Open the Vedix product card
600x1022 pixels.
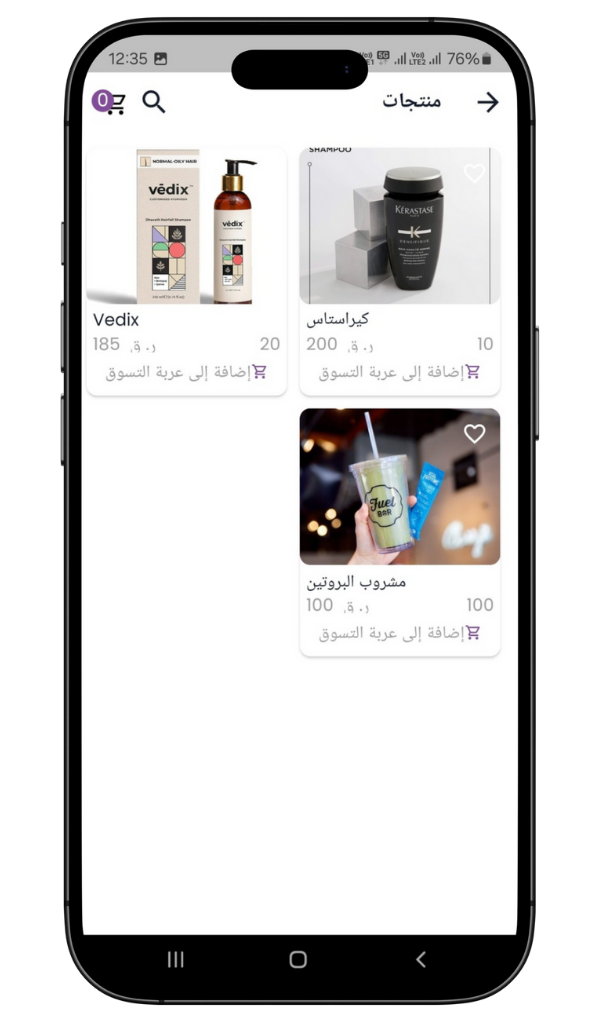[x=186, y=229]
